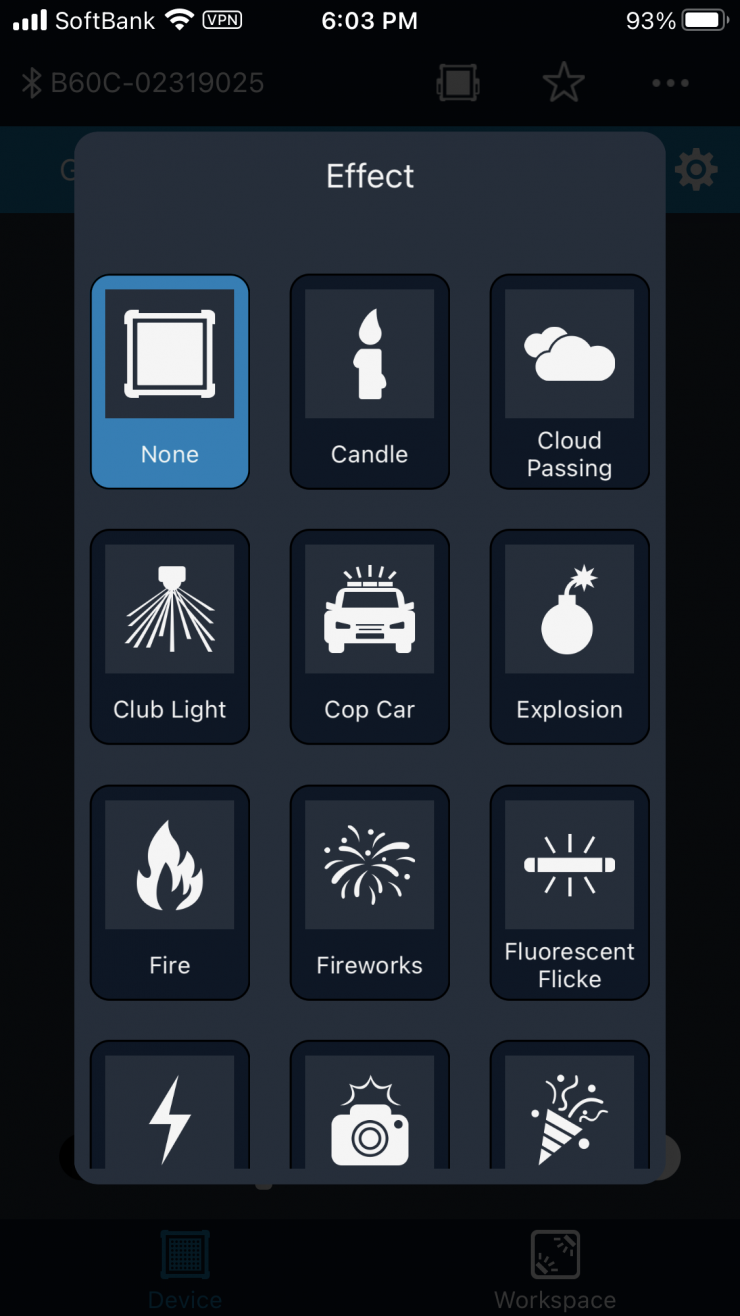Screen dimensions: 740x1316
Task: Select the None effect
Action: [170, 382]
